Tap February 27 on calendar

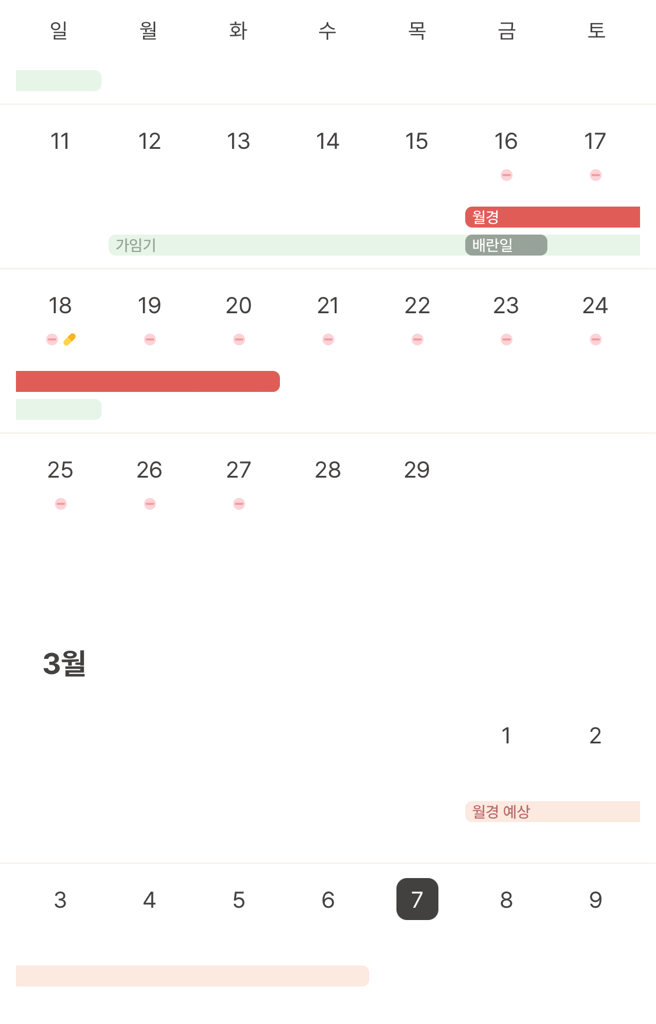tap(238, 470)
